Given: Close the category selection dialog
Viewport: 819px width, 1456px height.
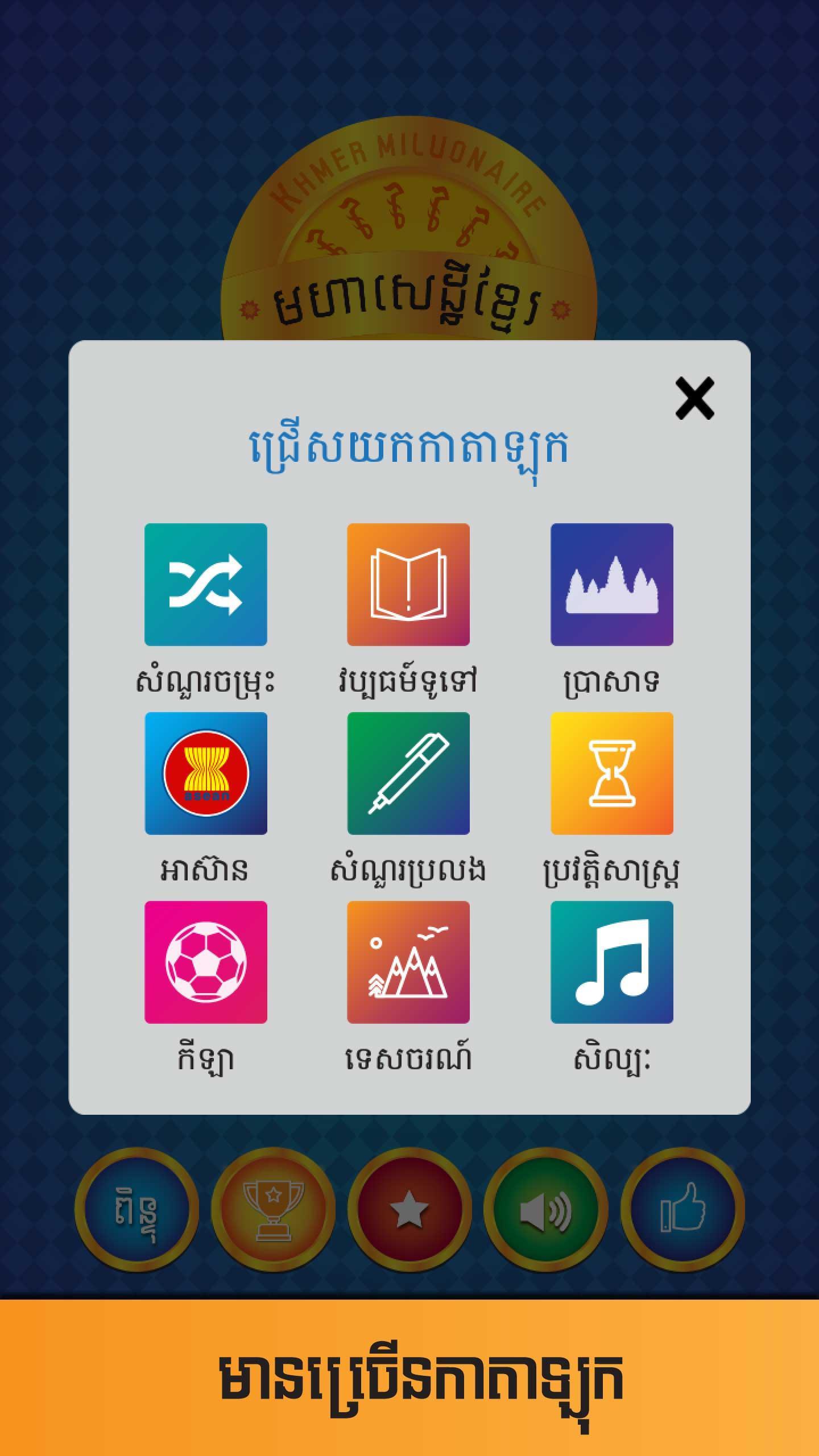Looking at the screenshot, I should coord(694,398).
